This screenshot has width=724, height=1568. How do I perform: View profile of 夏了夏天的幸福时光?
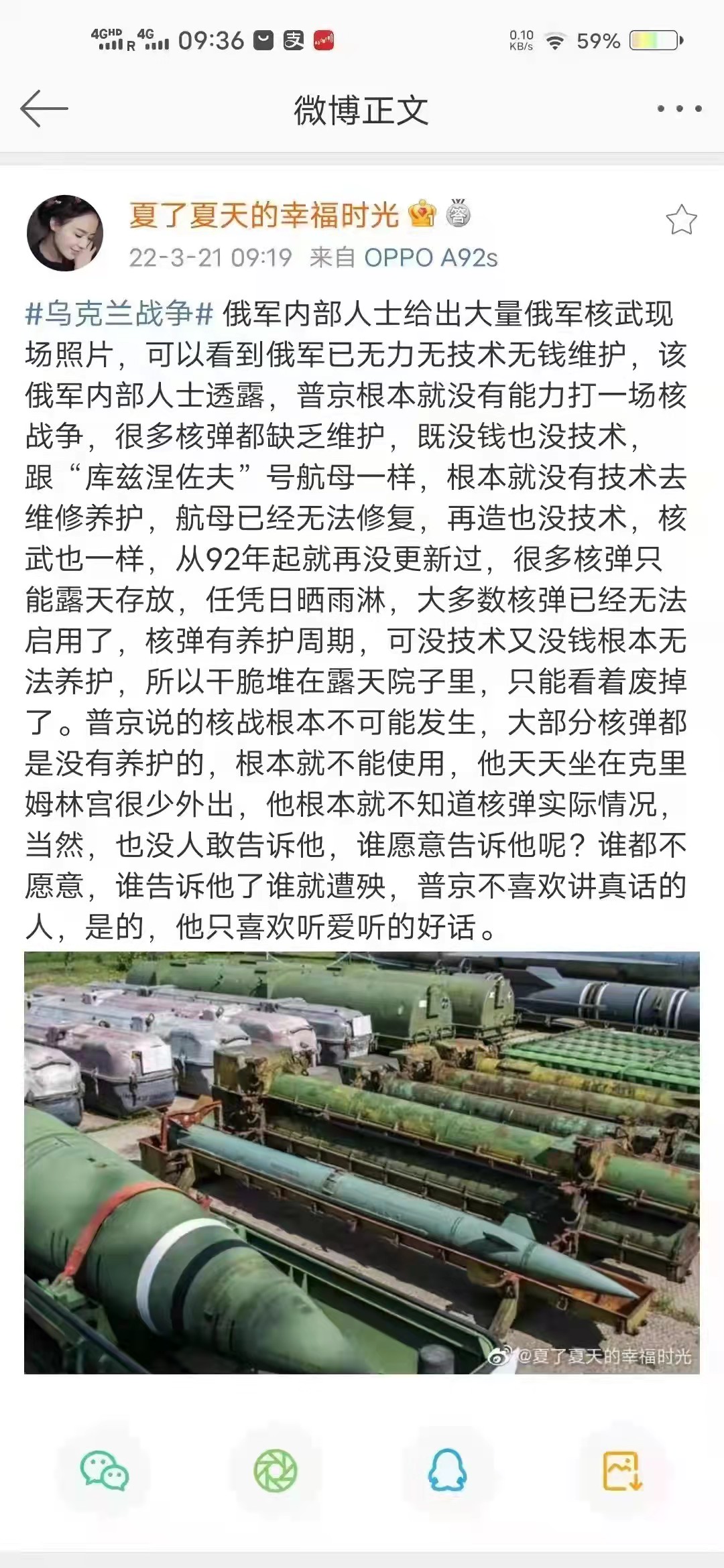(263, 215)
